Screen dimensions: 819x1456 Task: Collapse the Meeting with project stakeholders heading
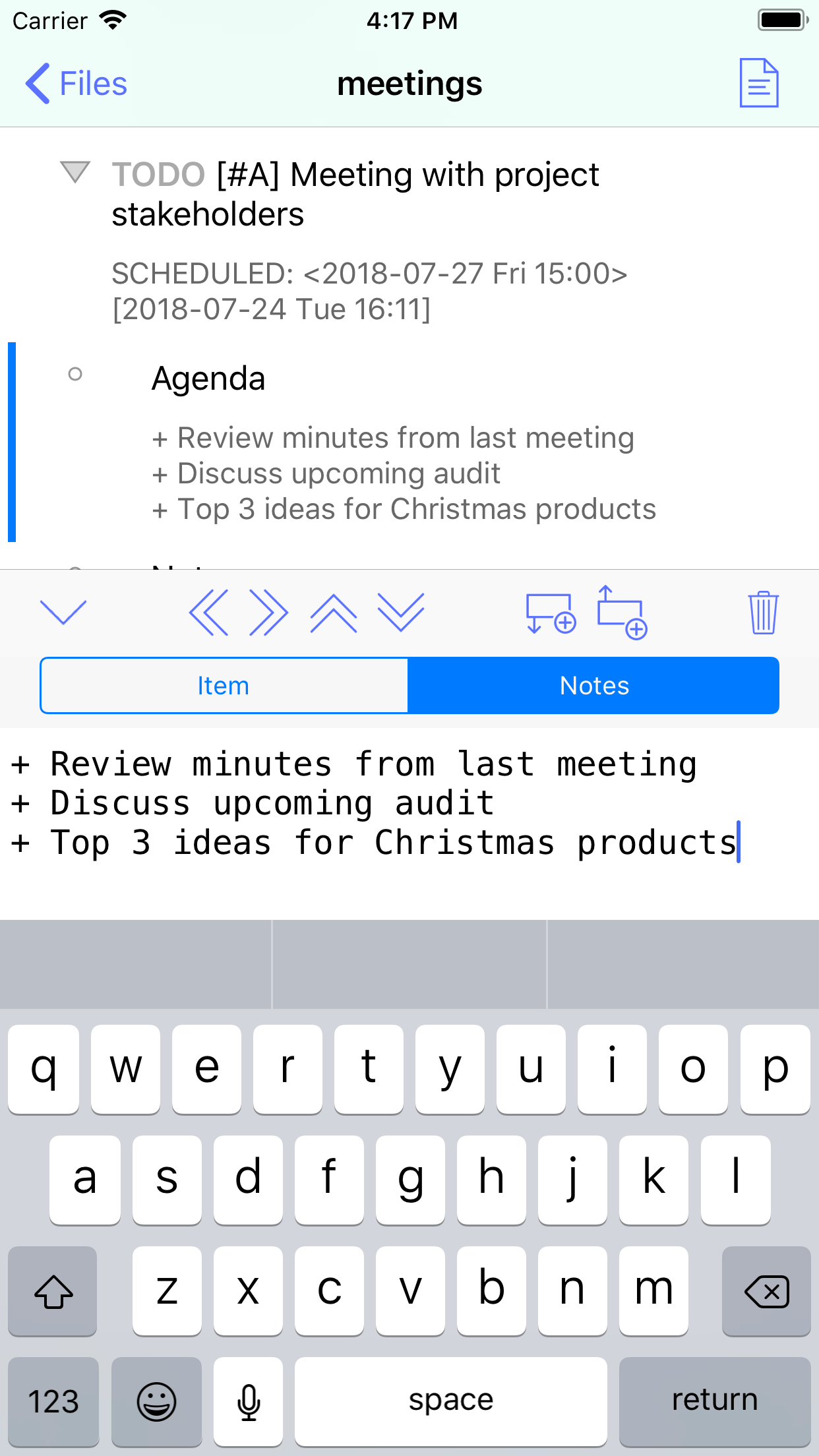coord(75,173)
